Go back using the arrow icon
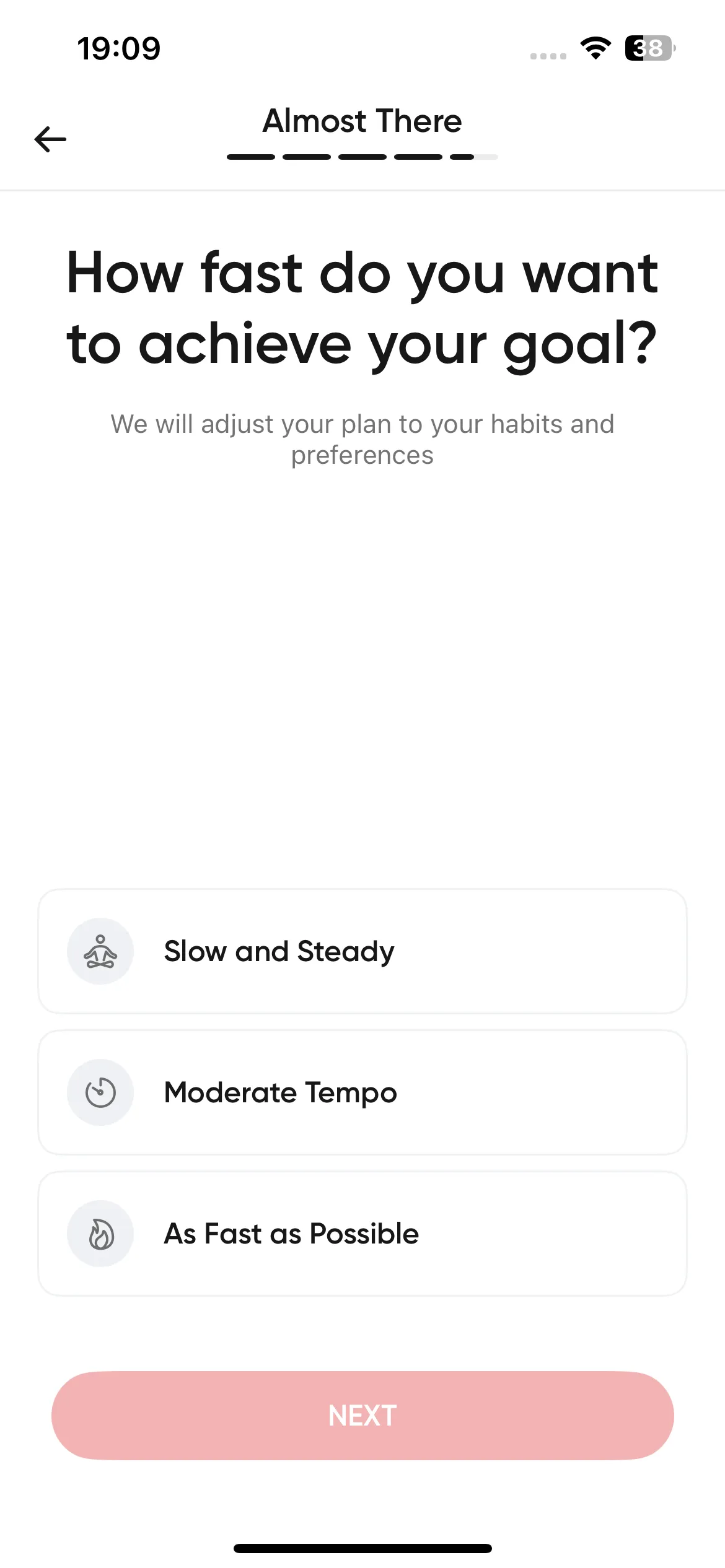The image size is (725, 1568). tap(50, 139)
